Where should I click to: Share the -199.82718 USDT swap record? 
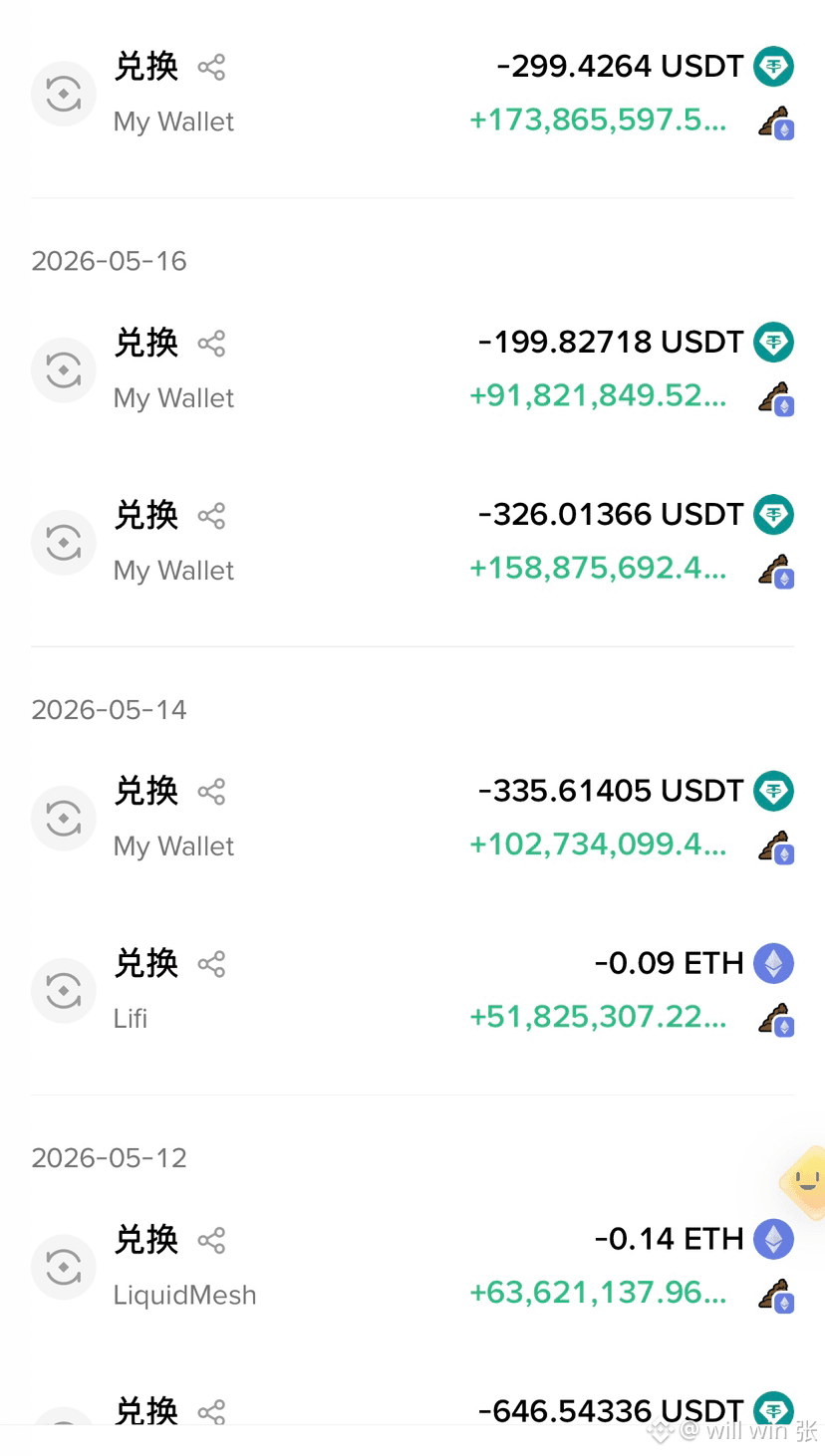(211, 344)
